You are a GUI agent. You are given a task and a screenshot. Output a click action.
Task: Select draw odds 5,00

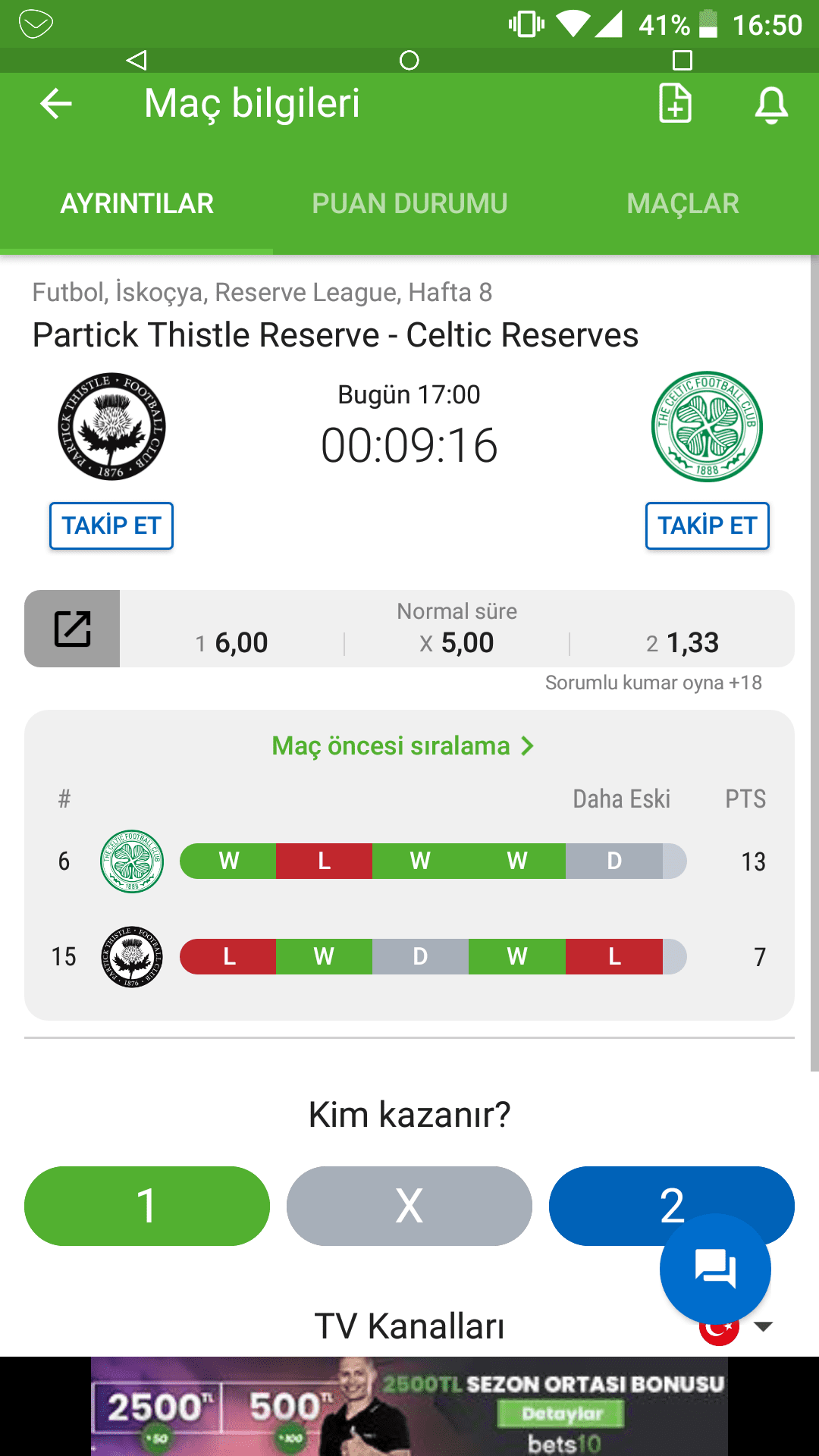coord(457,643)
